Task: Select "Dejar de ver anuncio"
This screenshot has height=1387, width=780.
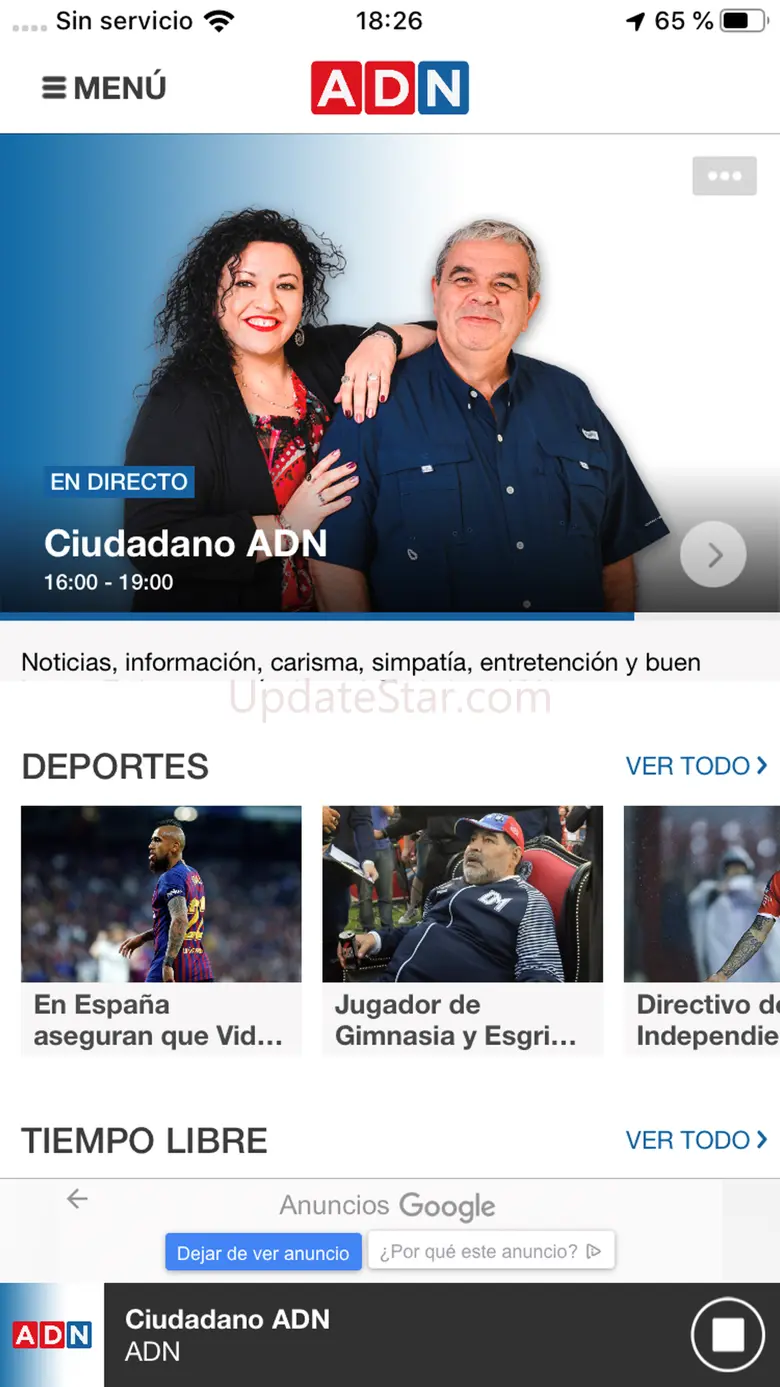Action: click(263, 1252)
